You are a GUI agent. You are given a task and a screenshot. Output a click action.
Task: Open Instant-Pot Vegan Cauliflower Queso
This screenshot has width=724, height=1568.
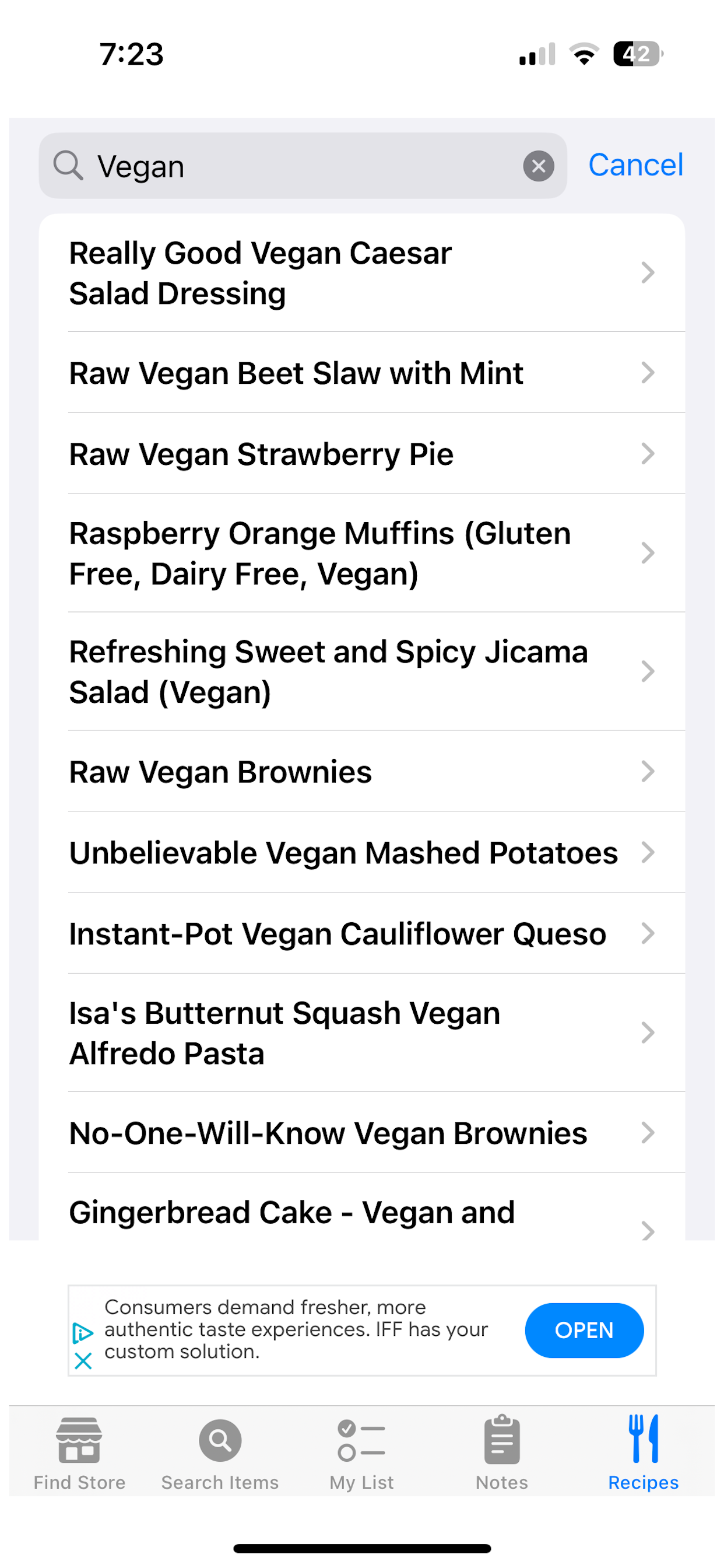tap(362, 933)
